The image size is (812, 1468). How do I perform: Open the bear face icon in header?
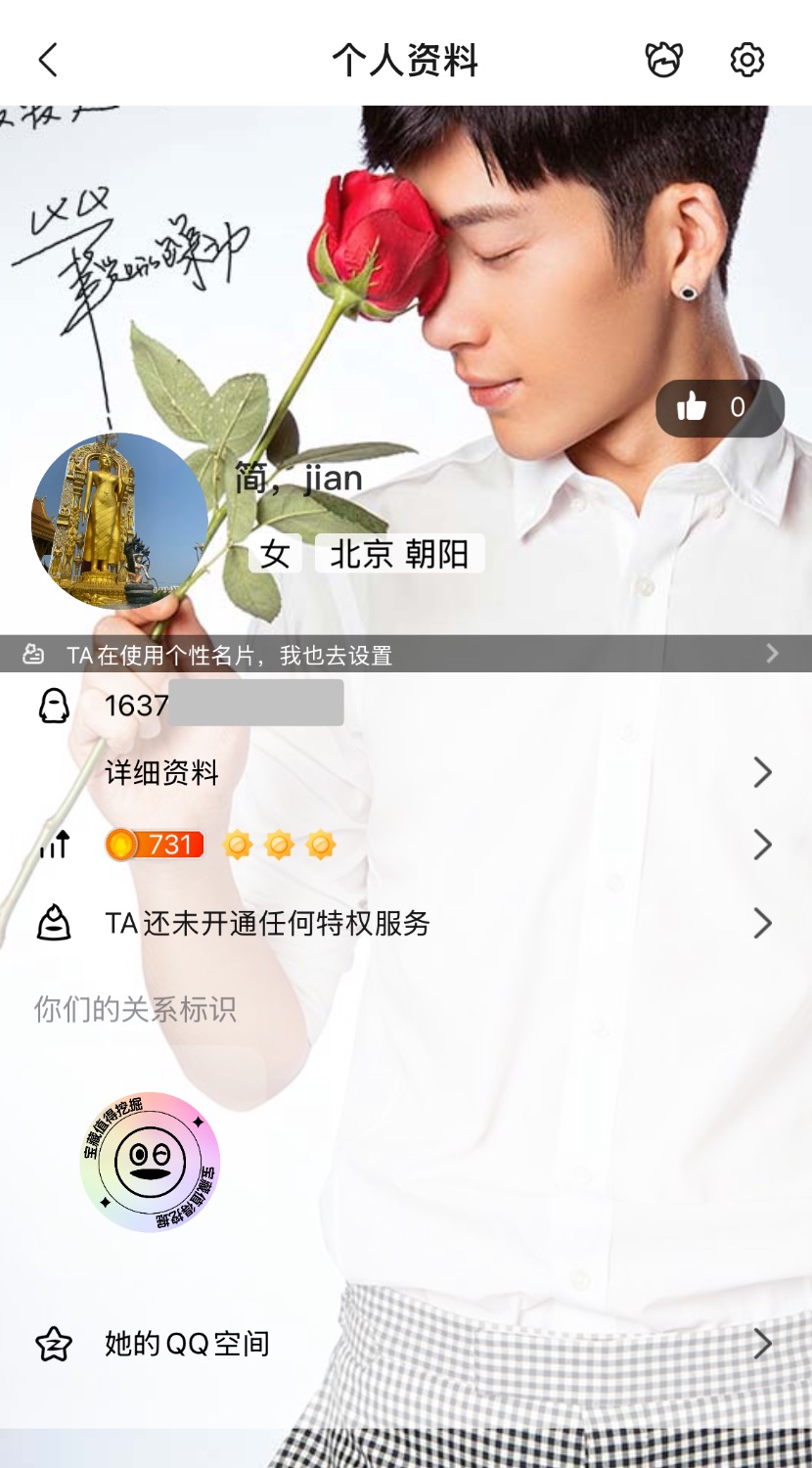(x=664, y=60)
